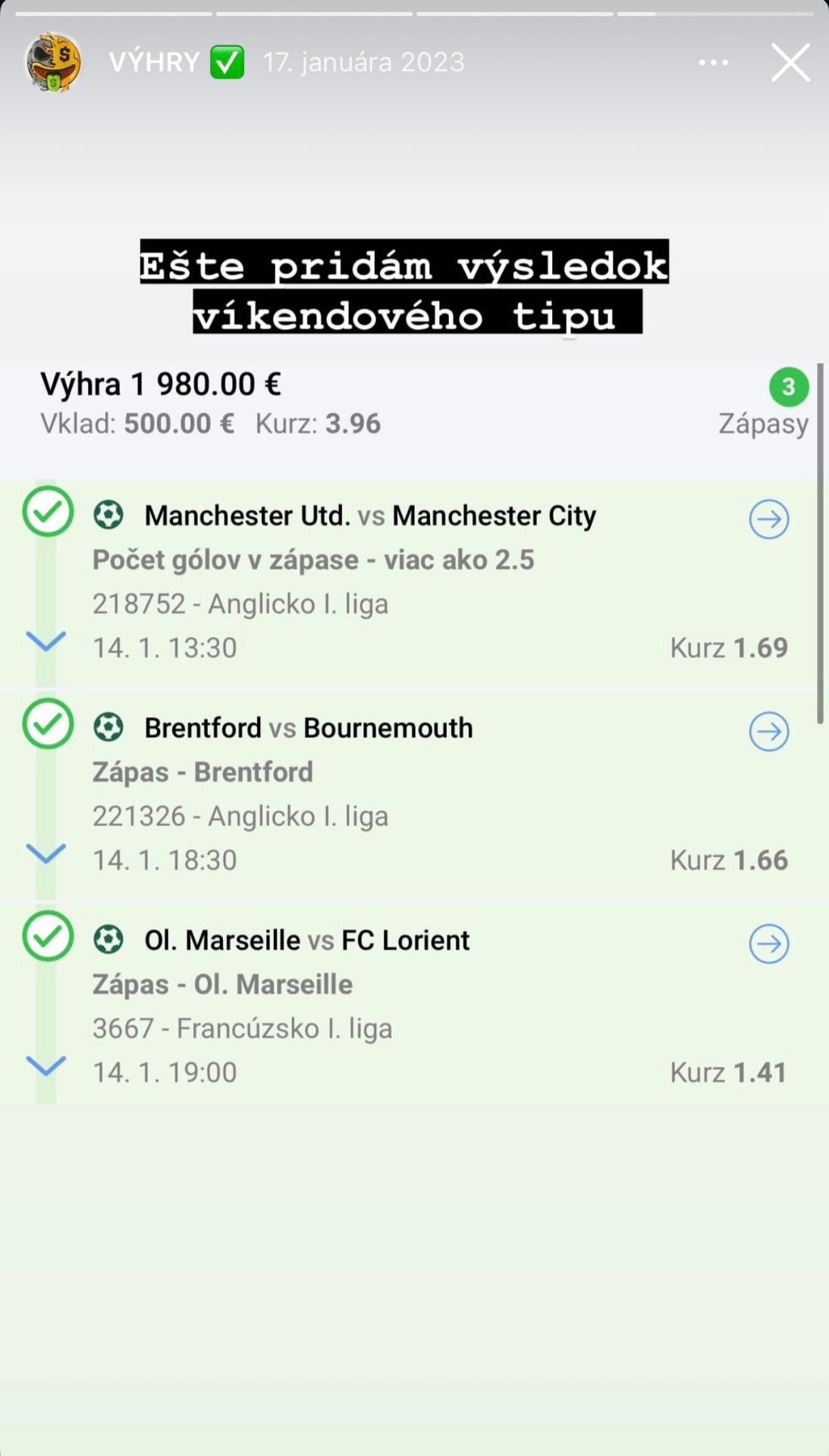Close the story viewer

pyautogui.click(x=790, y=62)
